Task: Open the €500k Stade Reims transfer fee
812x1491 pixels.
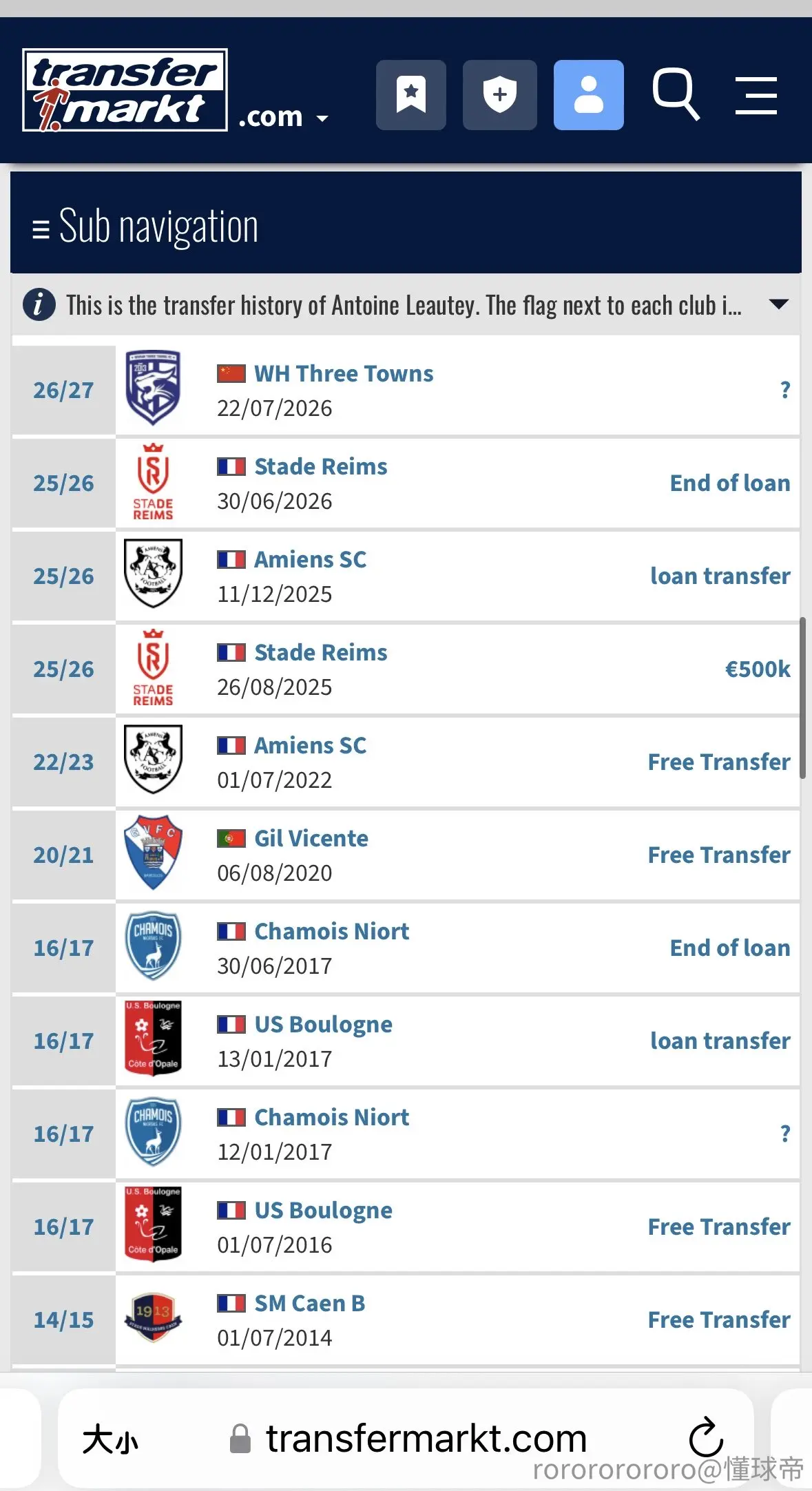Action: (758, 669)
